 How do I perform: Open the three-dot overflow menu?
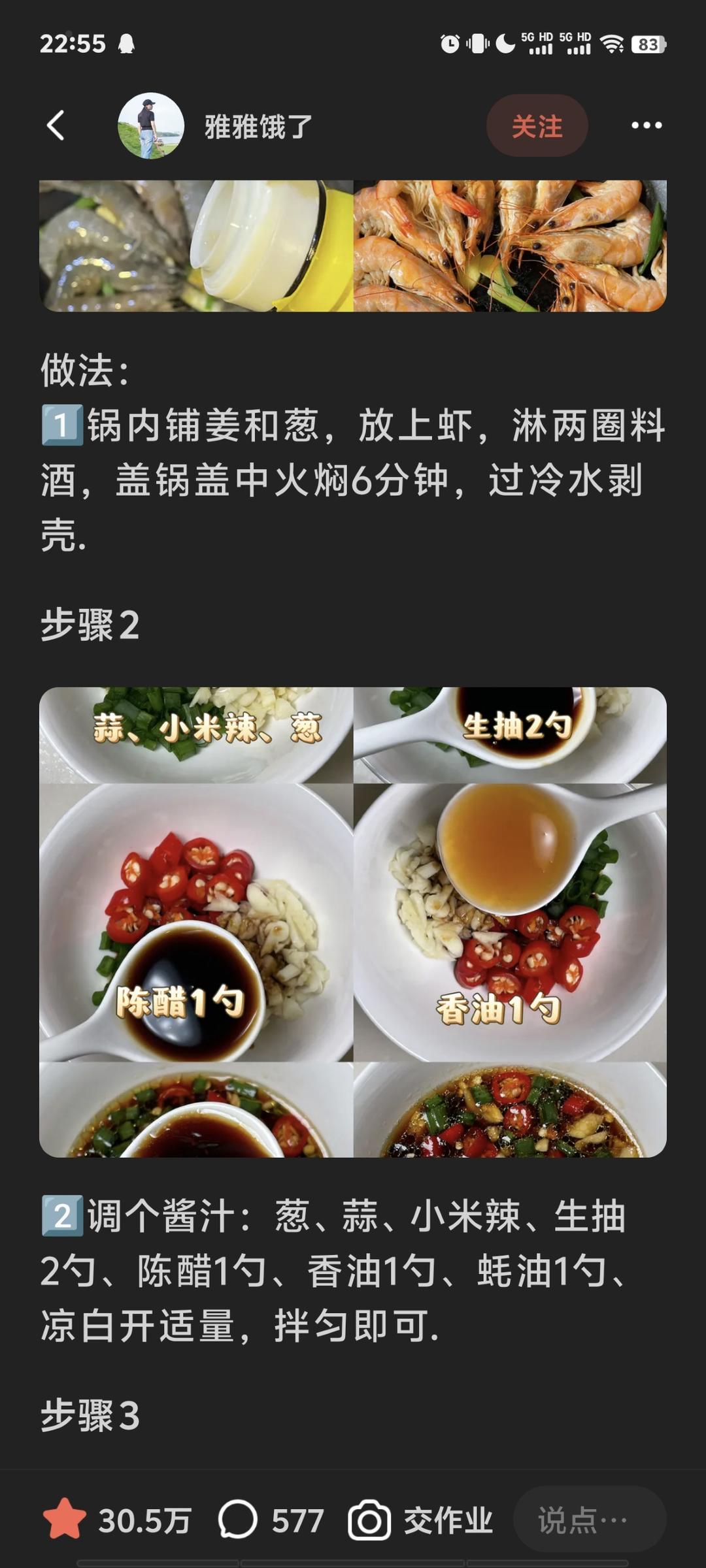(x=646, y=125)
